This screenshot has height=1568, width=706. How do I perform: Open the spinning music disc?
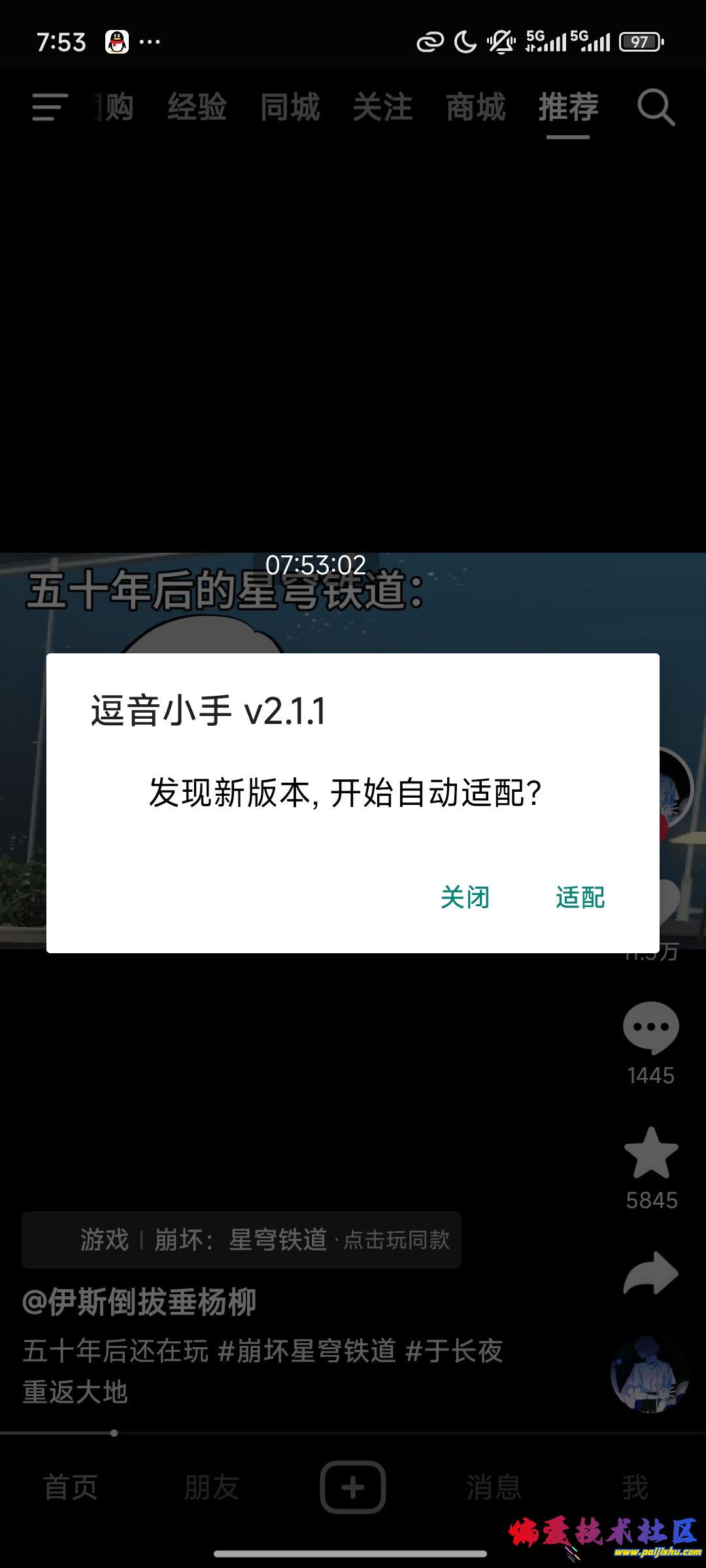pos(649,1375)
